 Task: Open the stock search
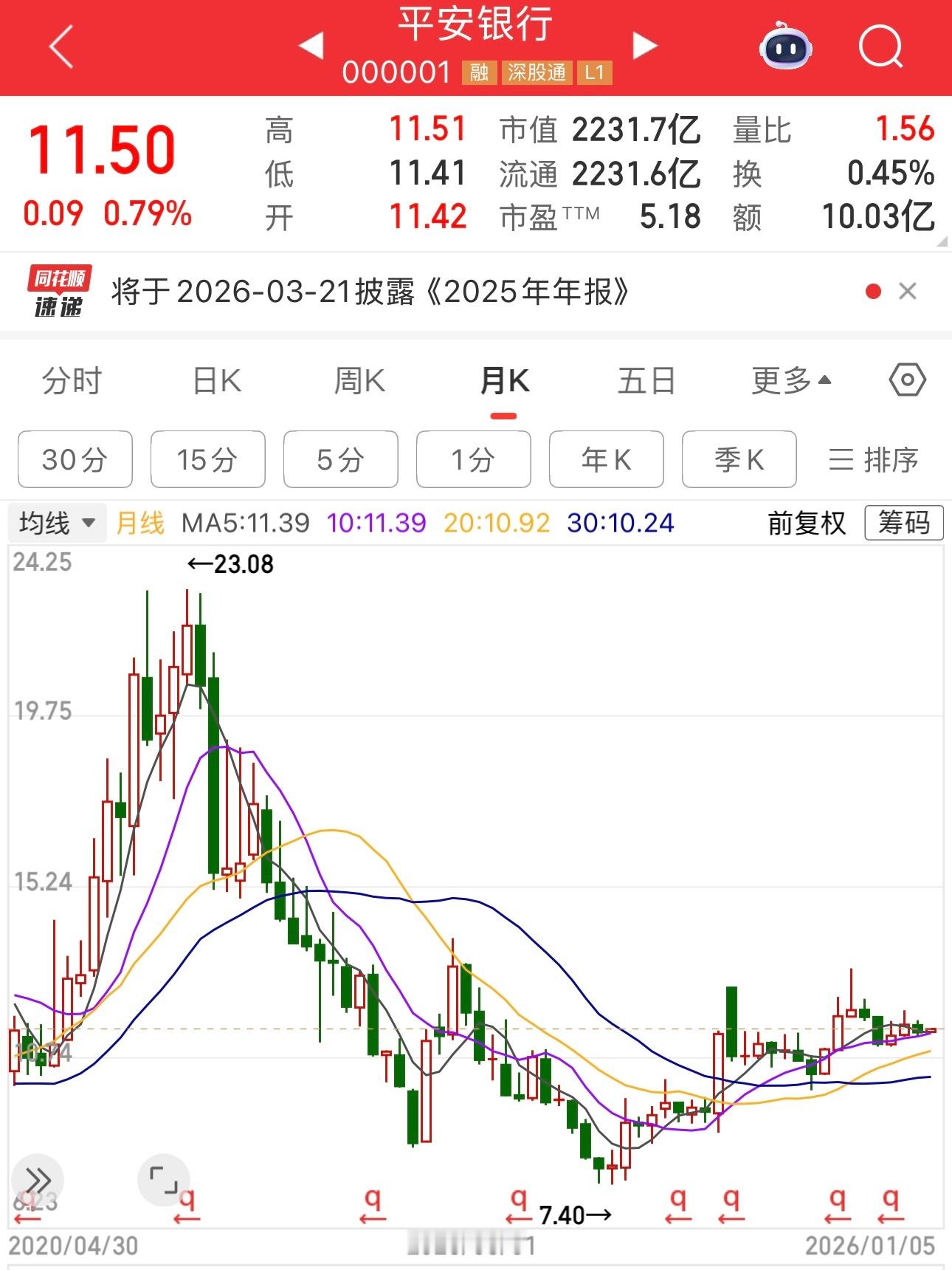(x=880, y=46)
